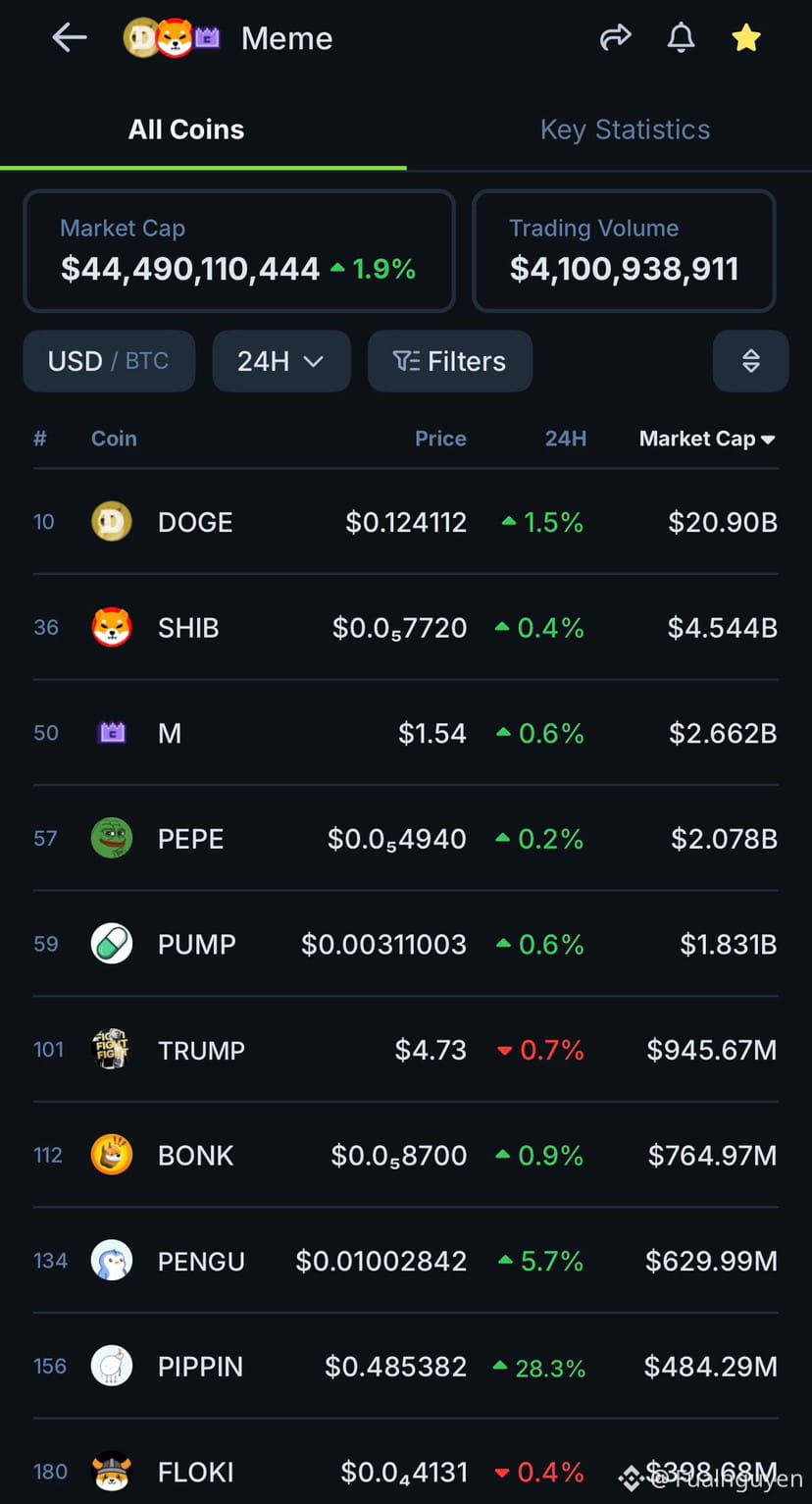Open the notifications bell

pos(681,38)
